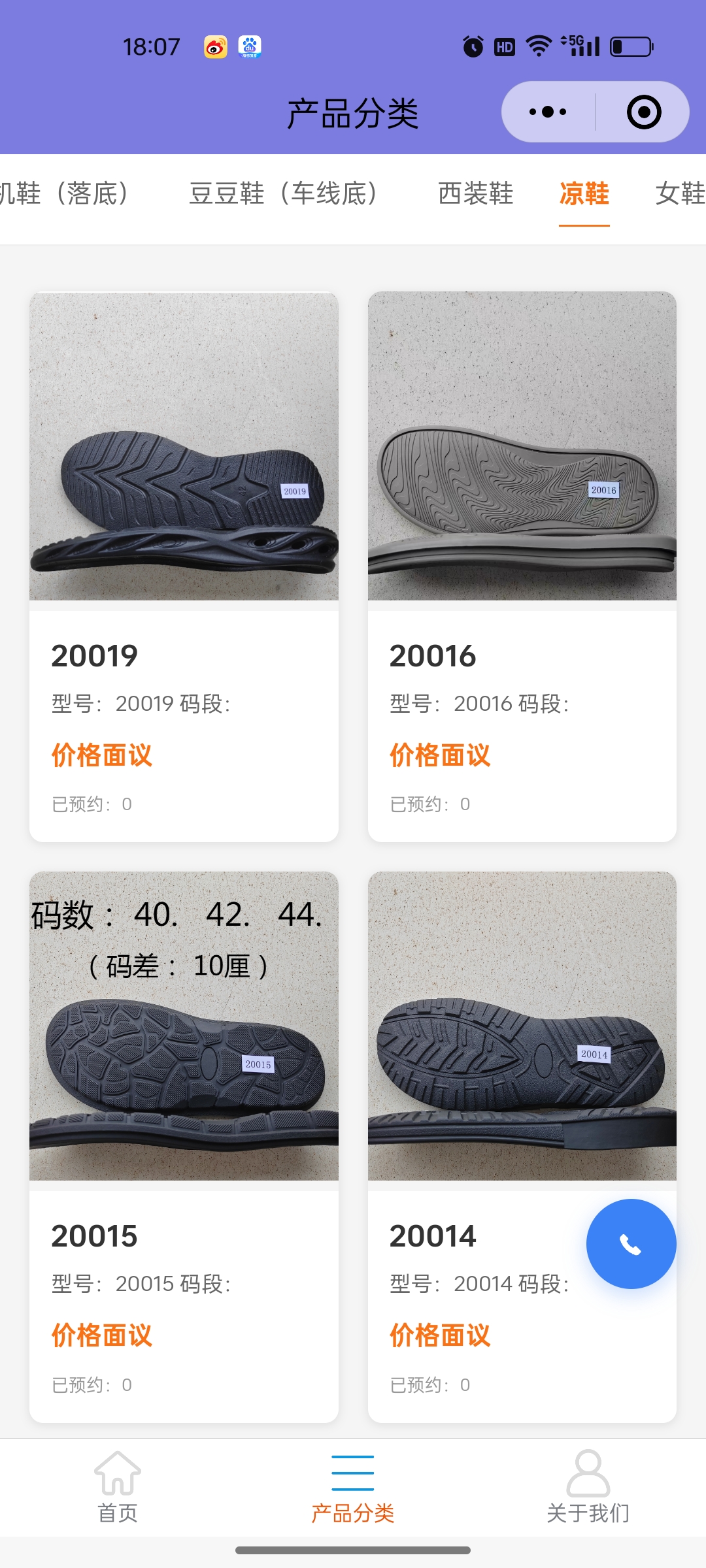Open product card 20019
706x1568 pixels.
coord(184,566)
